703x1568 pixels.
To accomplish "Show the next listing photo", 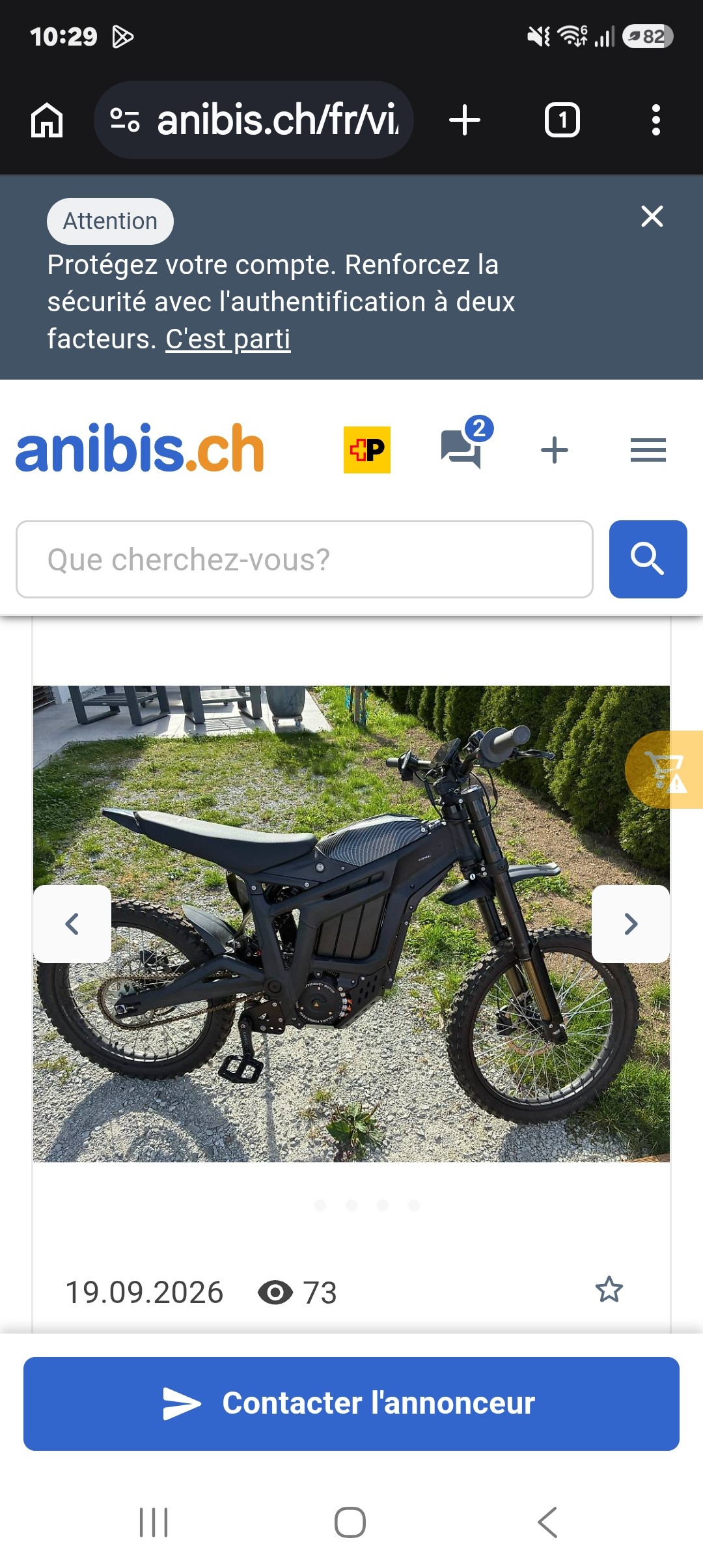I will coord(631,924).
